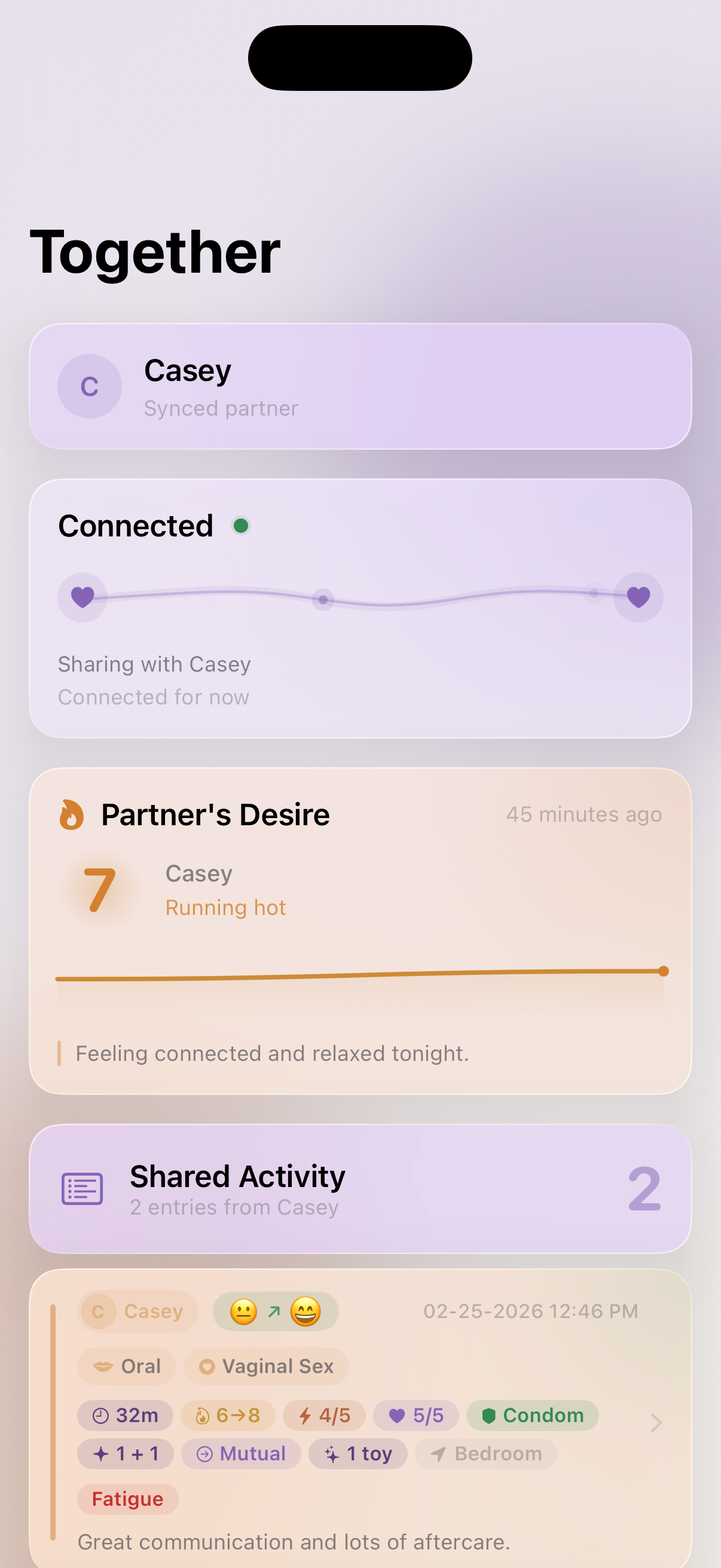
Task: Tap the left heart on the connection graph
Action: tap(83, 597)
